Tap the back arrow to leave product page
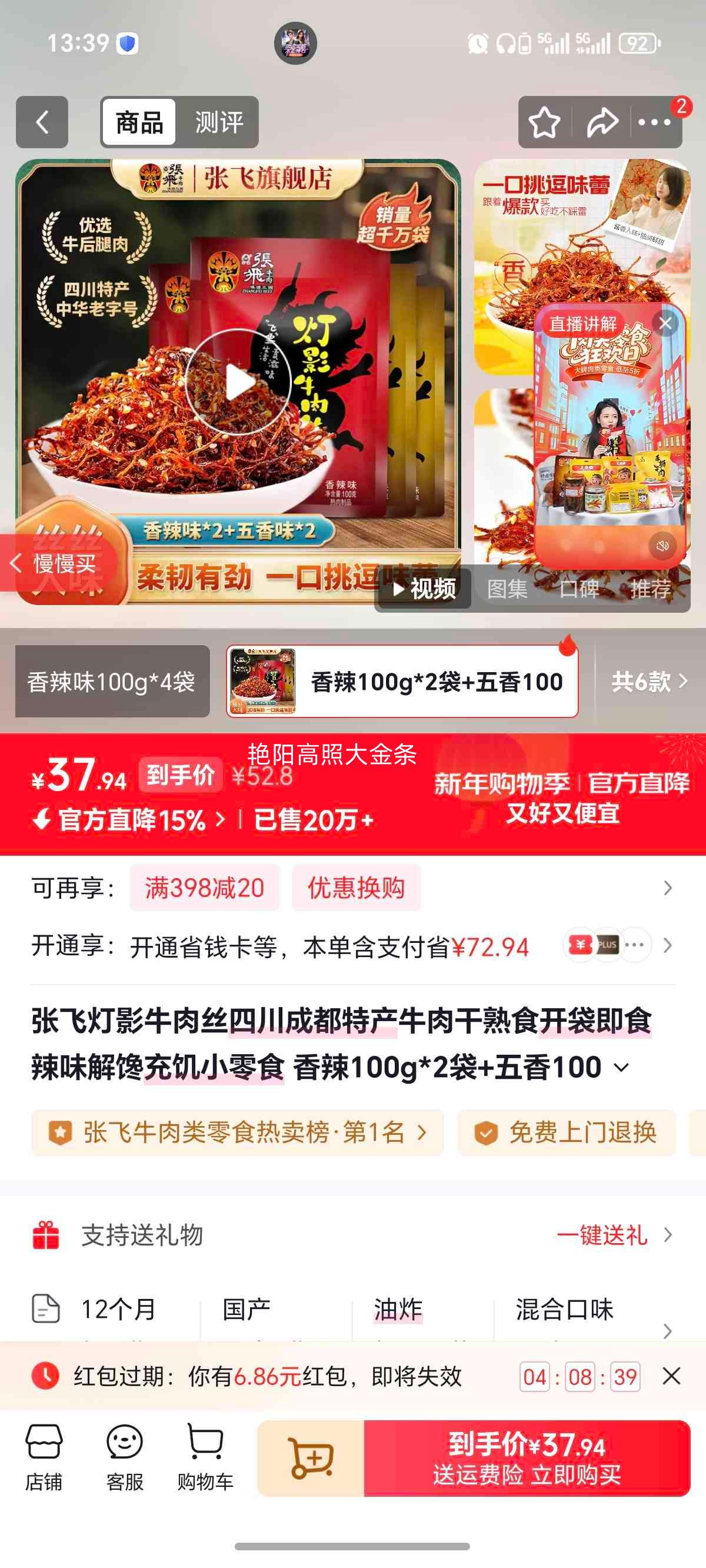The height and width of the screenshot is (1568, 706). coord(41,122)
